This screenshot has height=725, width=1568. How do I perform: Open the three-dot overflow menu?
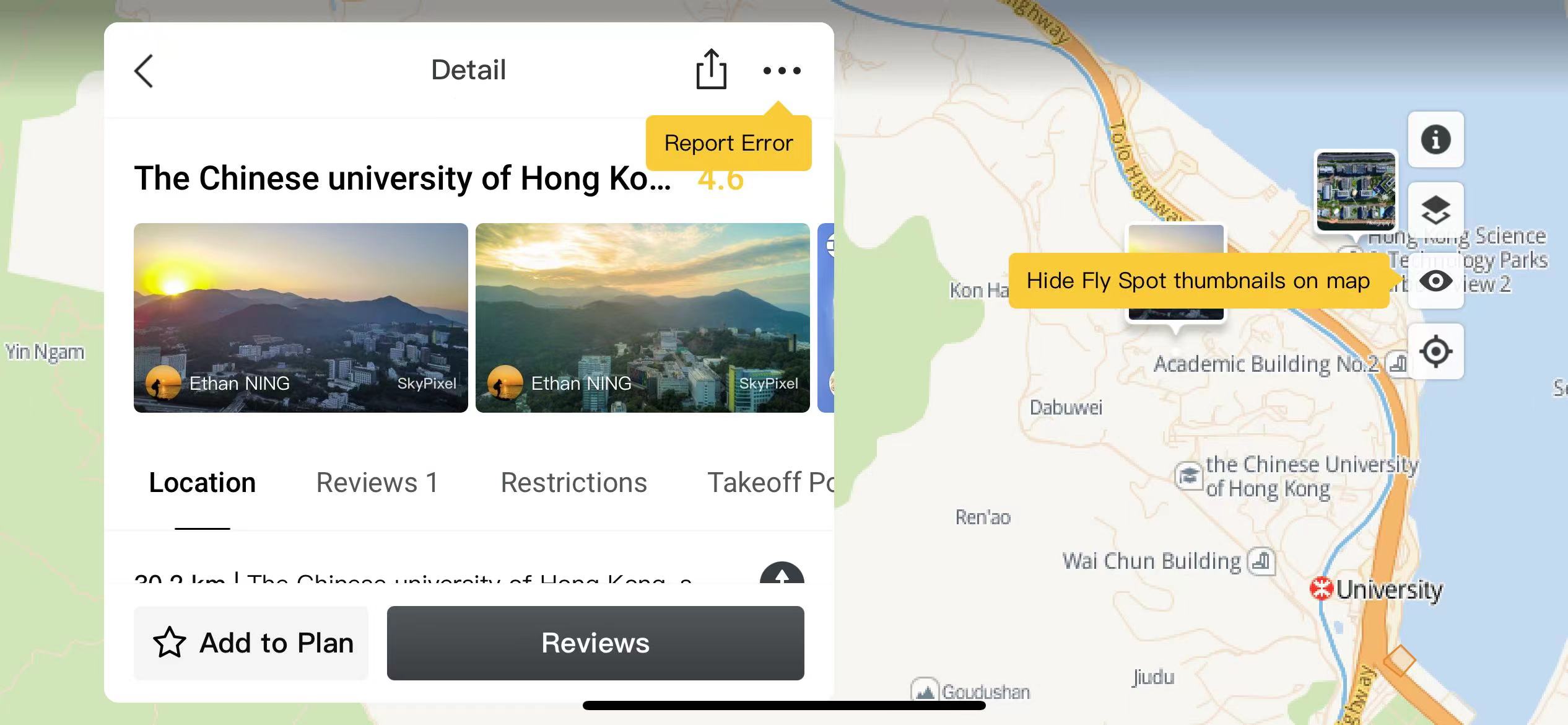click(782, 71)
